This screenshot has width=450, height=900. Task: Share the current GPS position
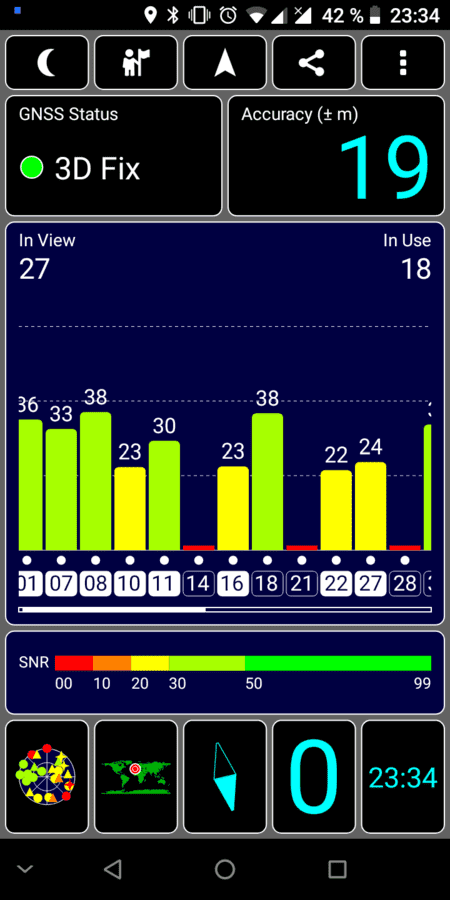(x=314, y=63)
